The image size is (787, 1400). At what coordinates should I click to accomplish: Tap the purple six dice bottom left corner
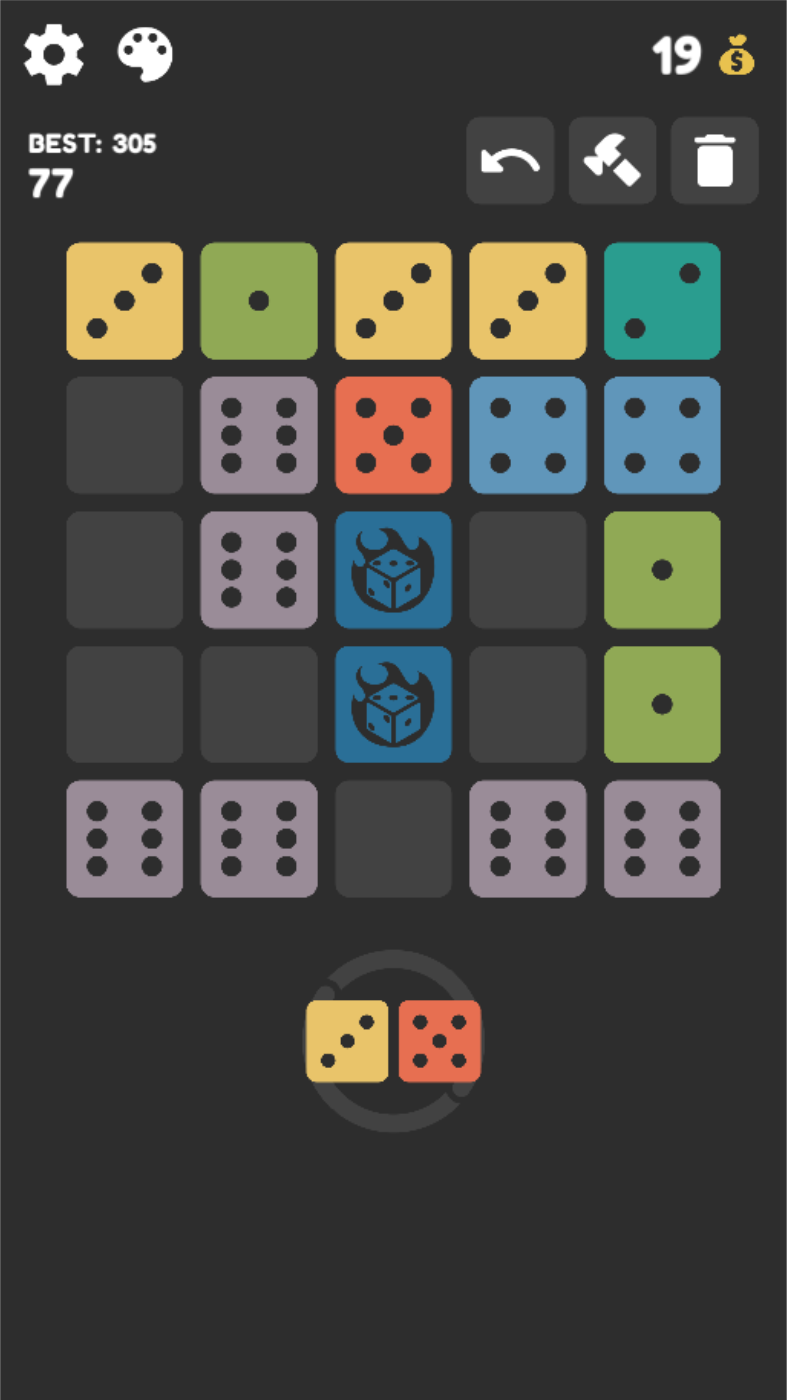pyautogui.click(x=124, y=840)
